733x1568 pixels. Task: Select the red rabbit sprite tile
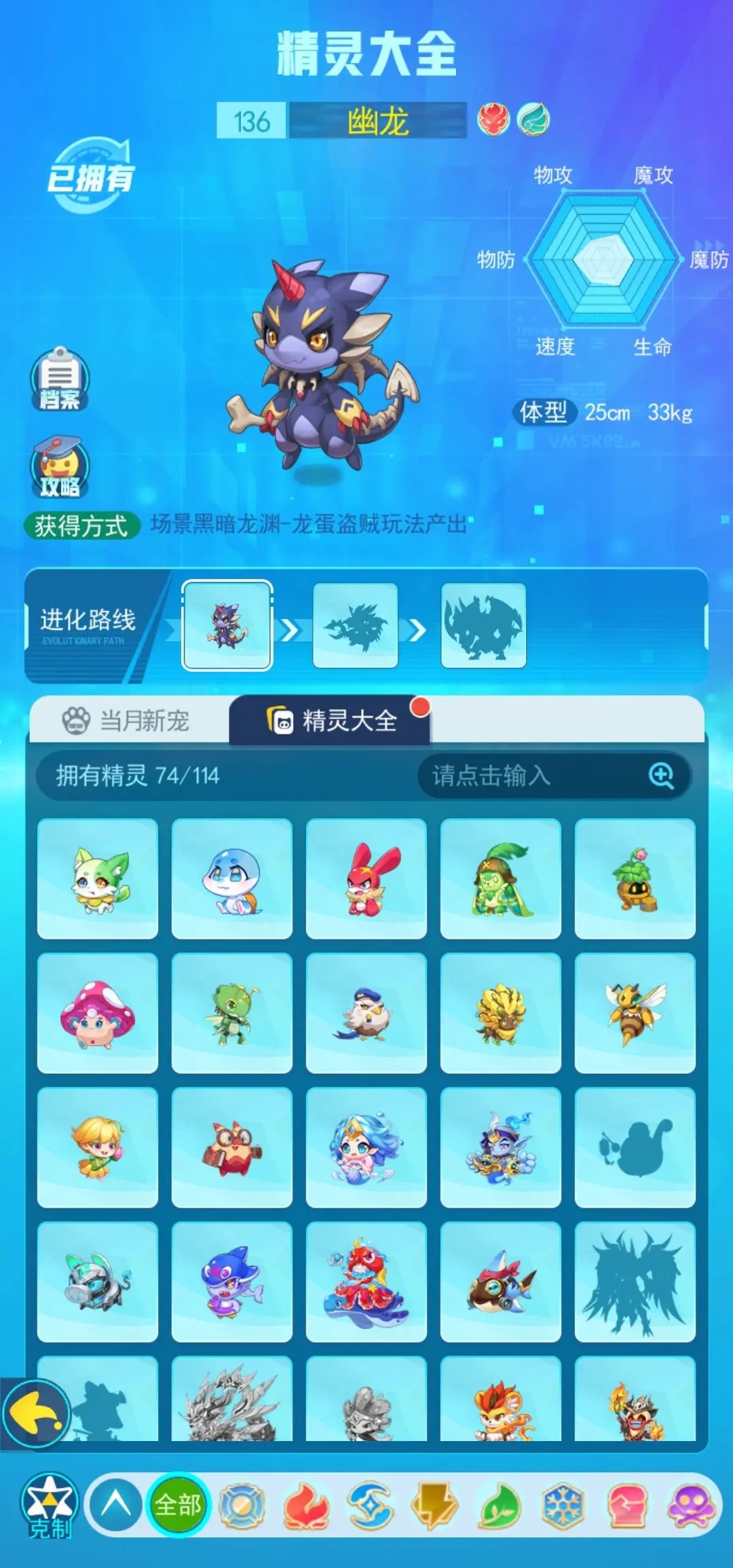point(366,879)
